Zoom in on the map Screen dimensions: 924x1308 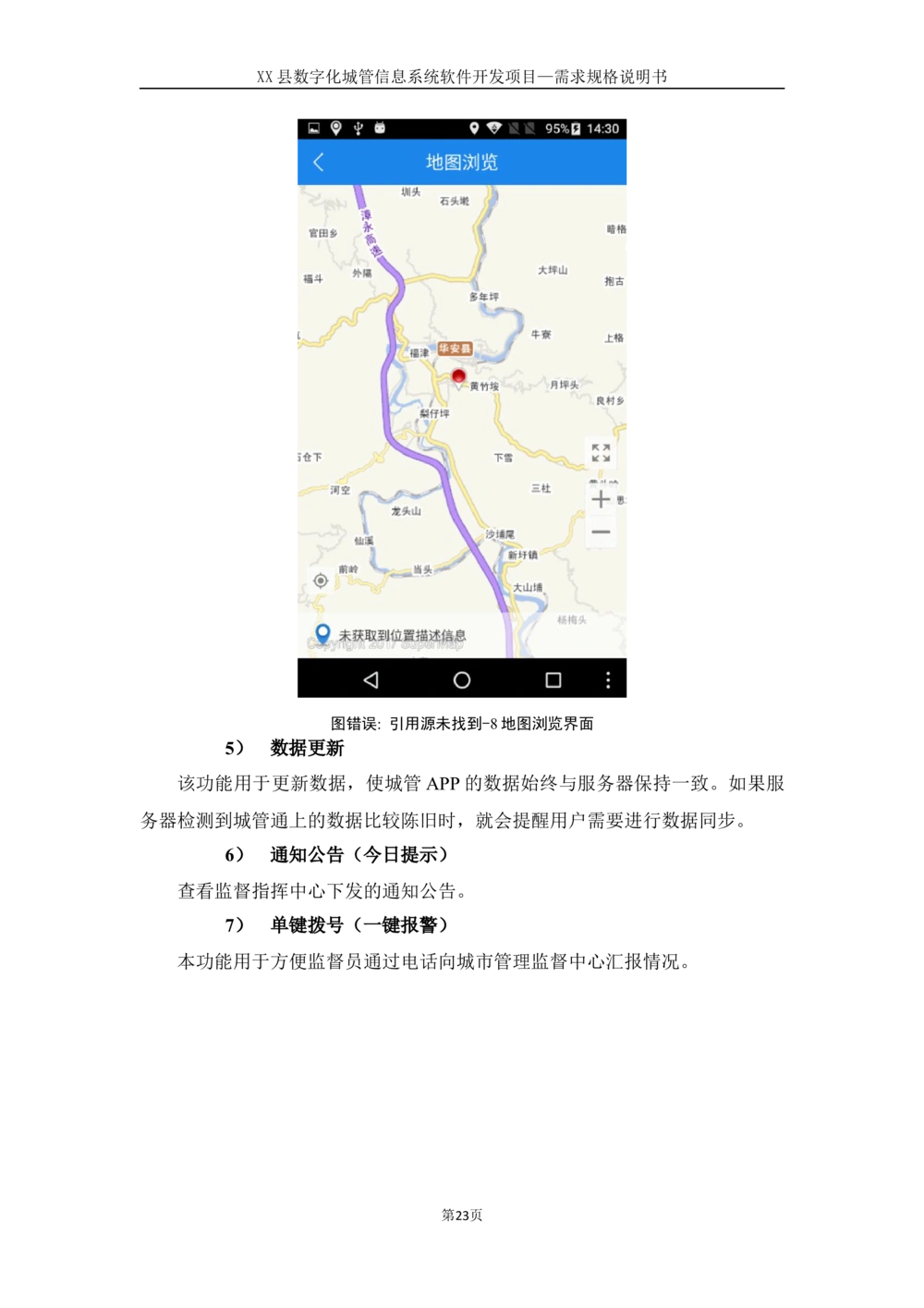[x=601, y=500]
